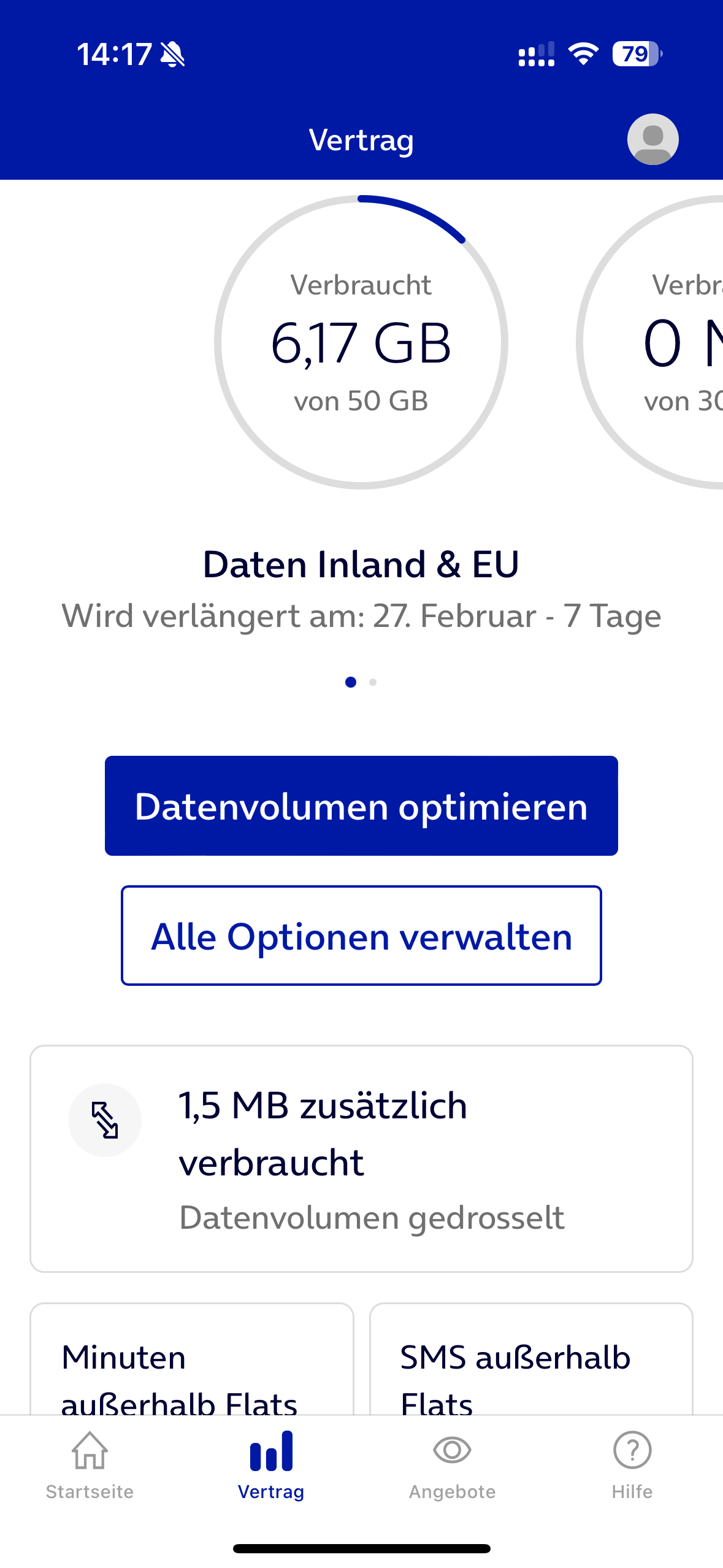This screenshot has width=723, height=1568.
Task: Open the Hilfe tab
Action: click(632, 1466)
